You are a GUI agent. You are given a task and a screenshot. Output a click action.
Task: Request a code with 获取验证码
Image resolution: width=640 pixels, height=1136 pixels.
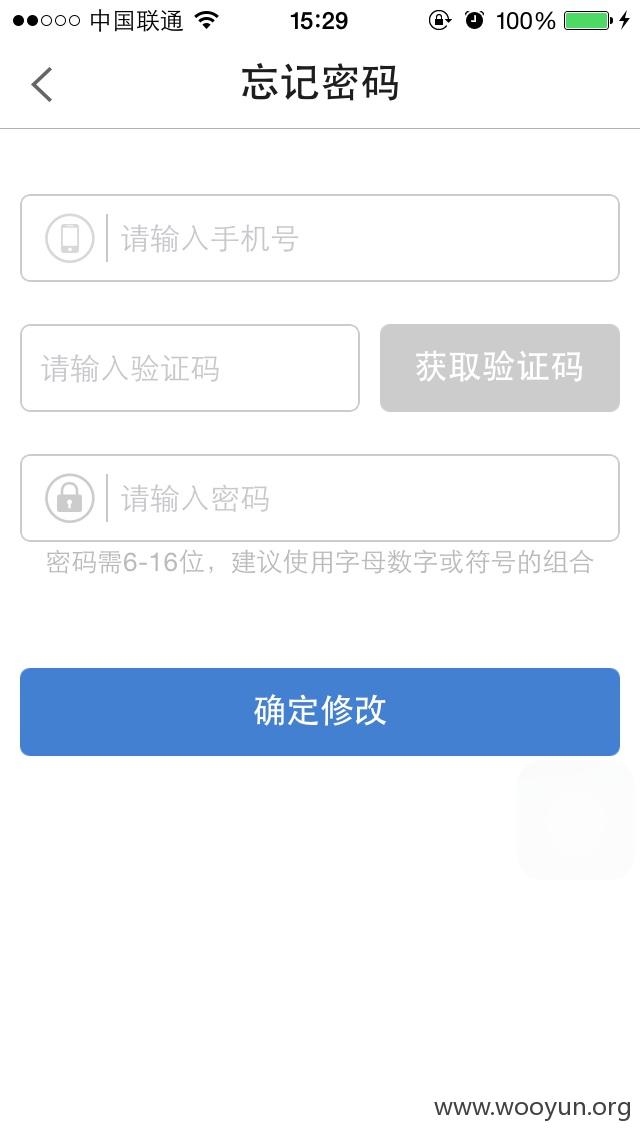(x=500, y=368)
